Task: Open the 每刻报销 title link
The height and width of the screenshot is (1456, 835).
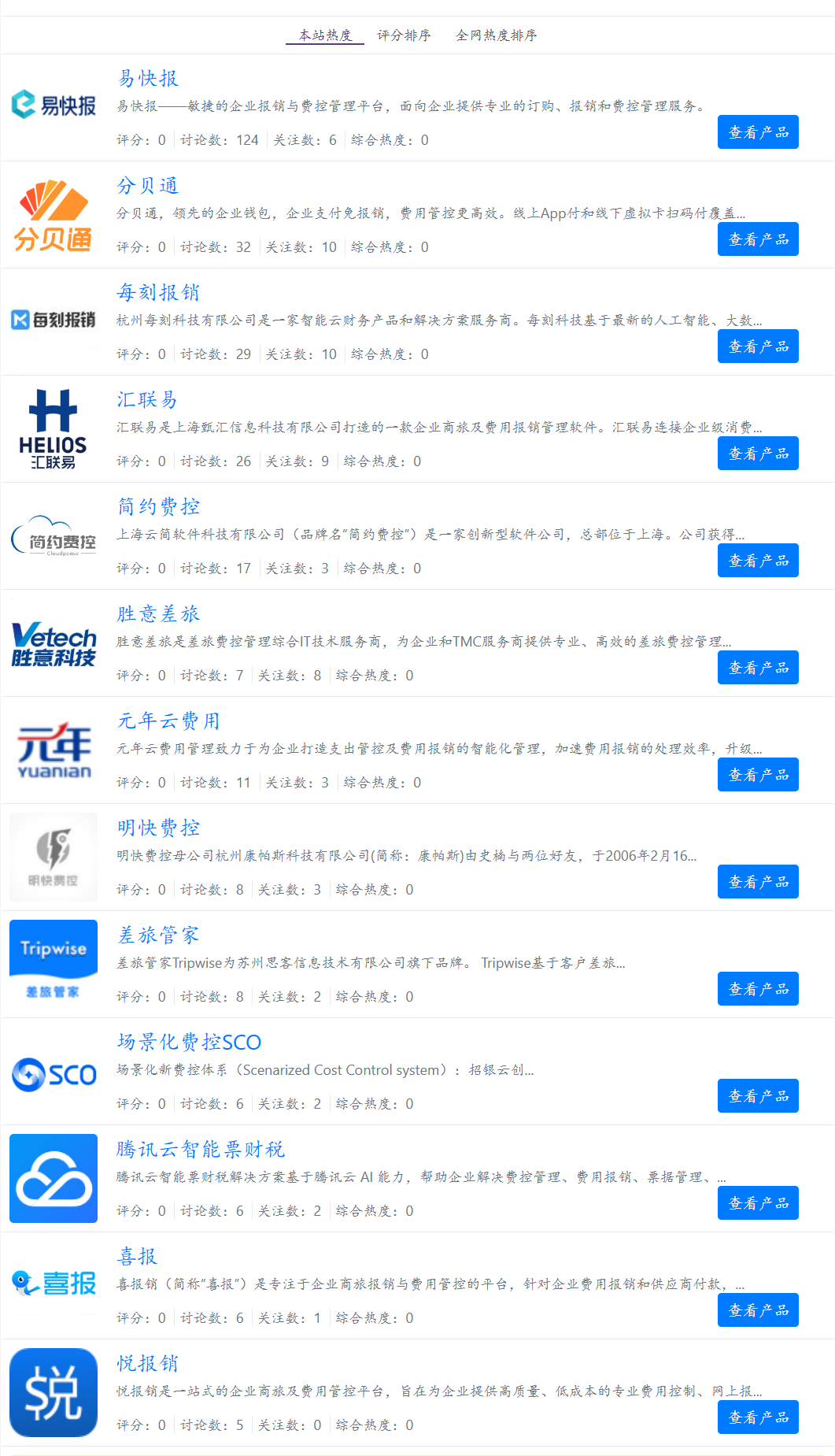Action: pos(158,293)
